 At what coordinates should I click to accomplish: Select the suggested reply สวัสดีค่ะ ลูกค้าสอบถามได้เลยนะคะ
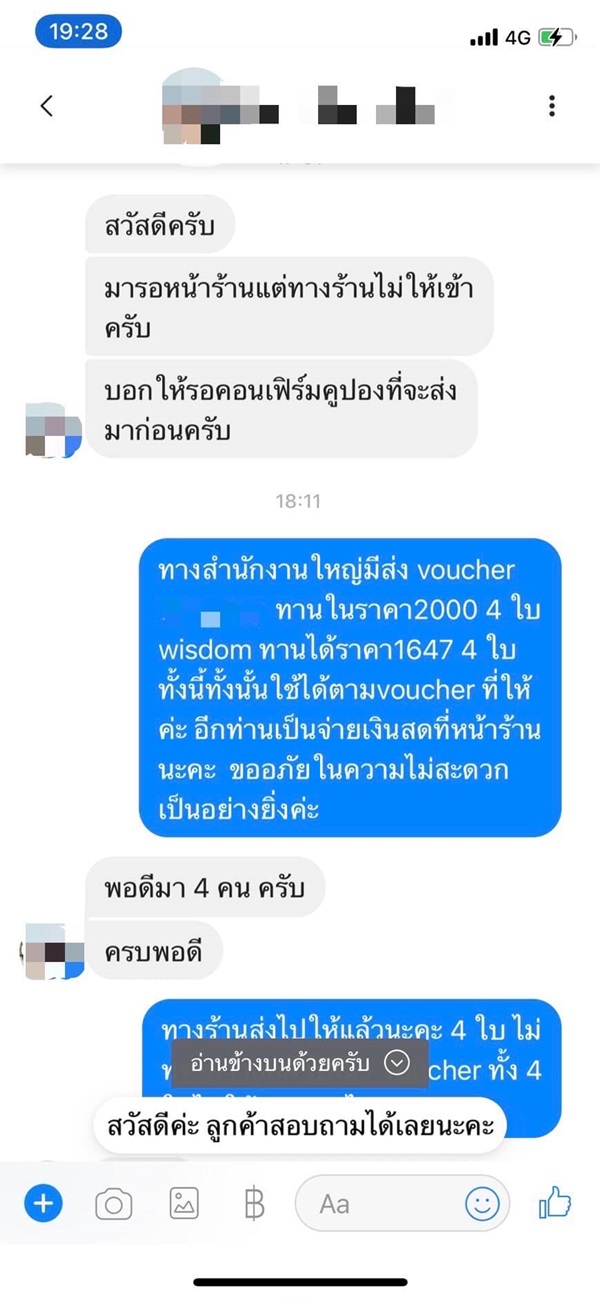tap(302, 1125)
